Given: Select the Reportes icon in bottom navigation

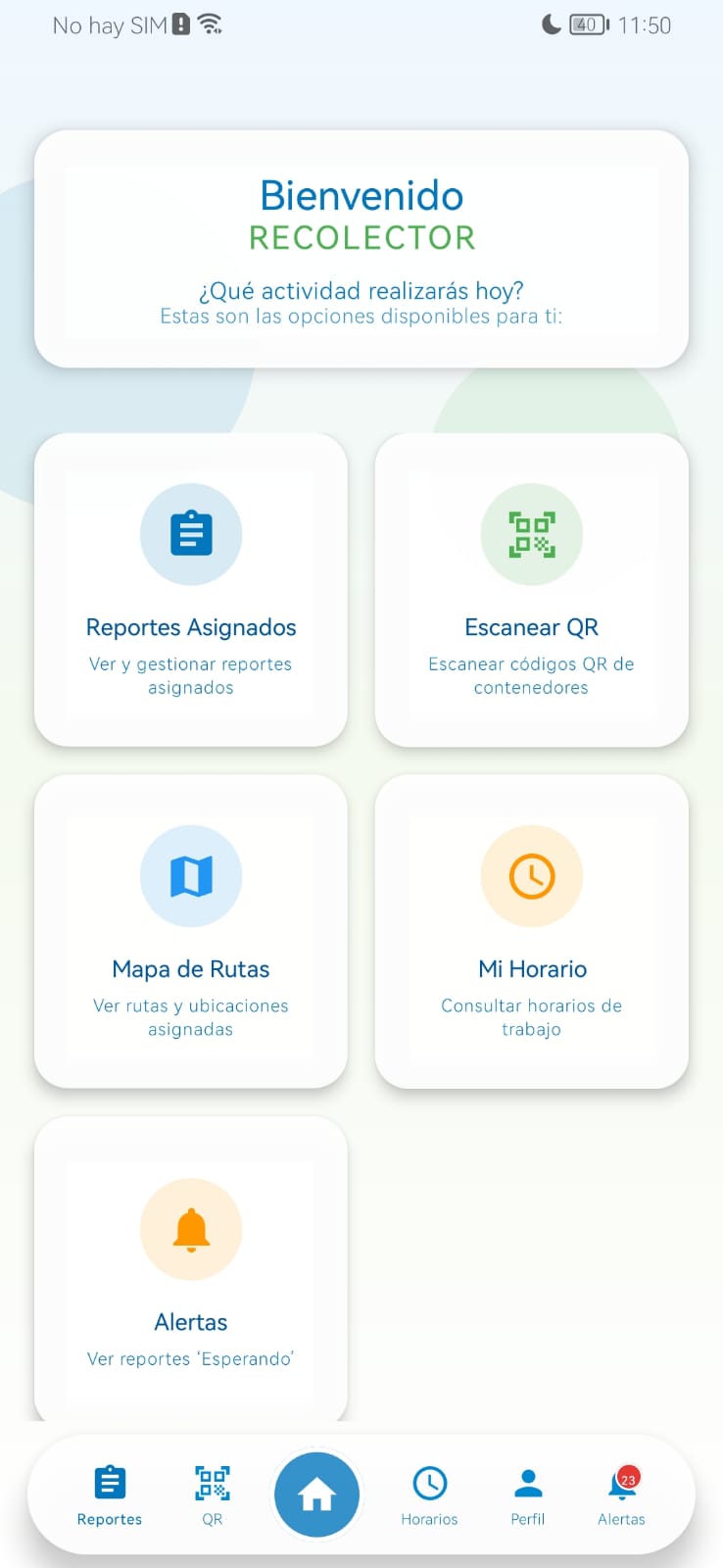Looking at the screenshot, I should point(109,1482).
